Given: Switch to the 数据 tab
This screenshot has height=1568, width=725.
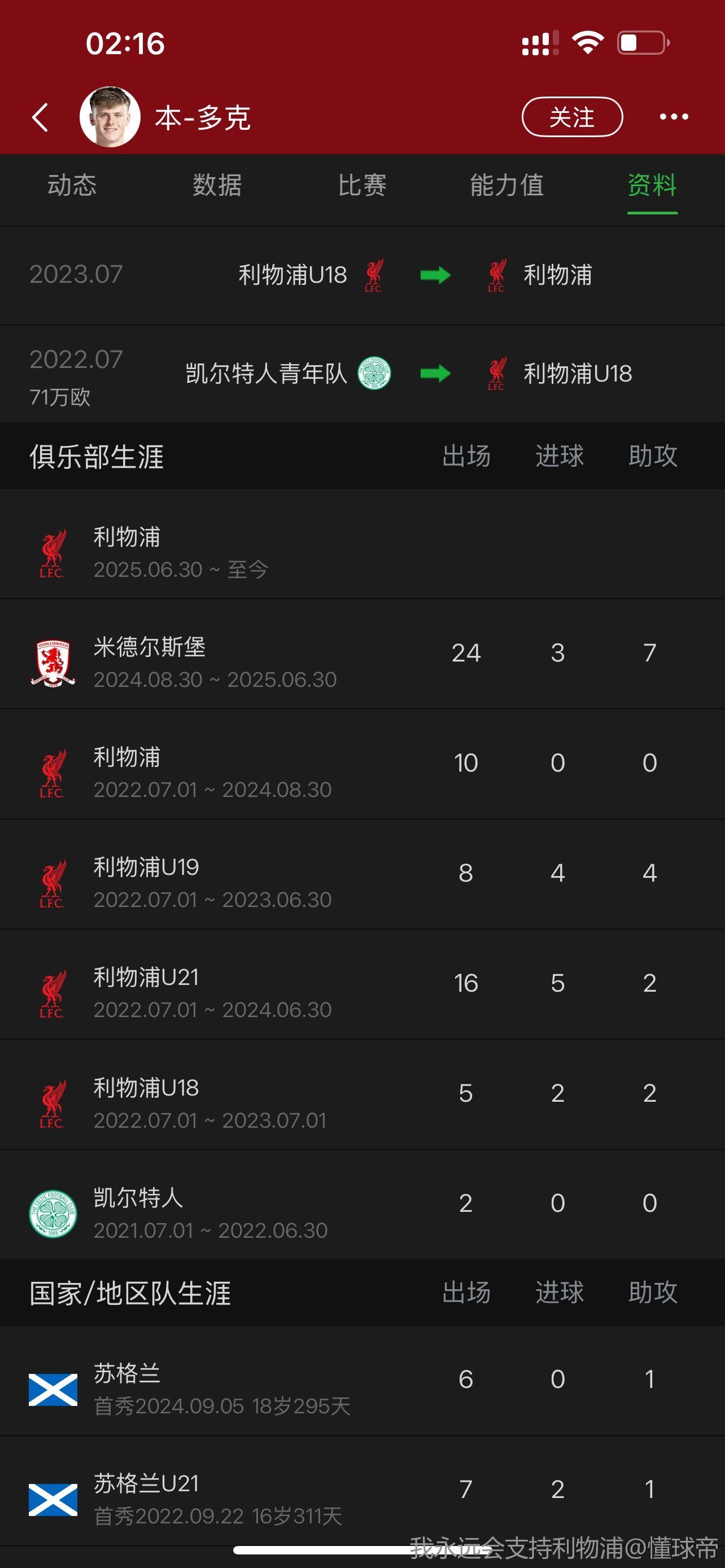Looking at the screenshot, I should coord(217,185).
